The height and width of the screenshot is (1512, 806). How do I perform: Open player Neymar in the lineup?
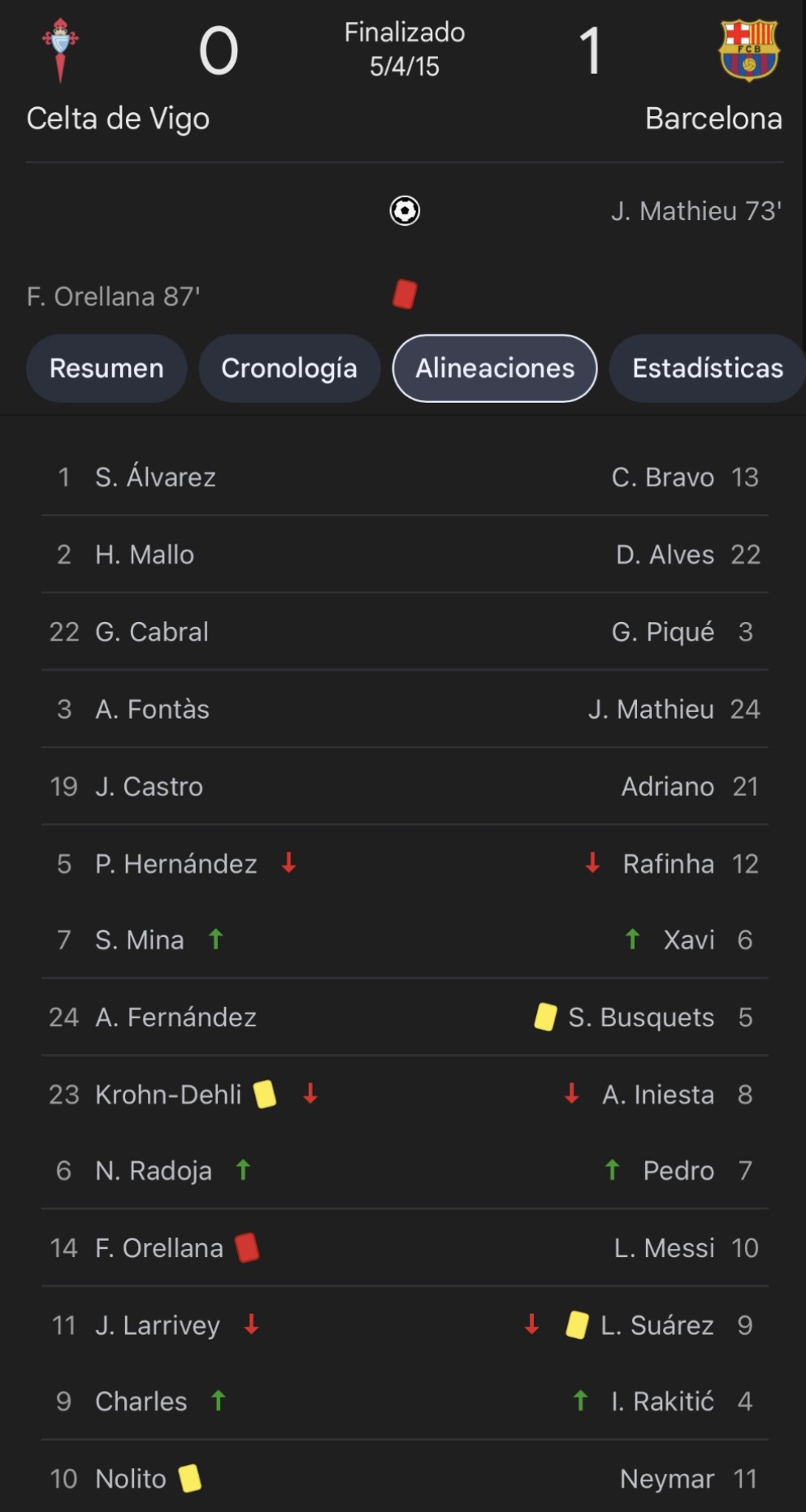(667, 1479)
